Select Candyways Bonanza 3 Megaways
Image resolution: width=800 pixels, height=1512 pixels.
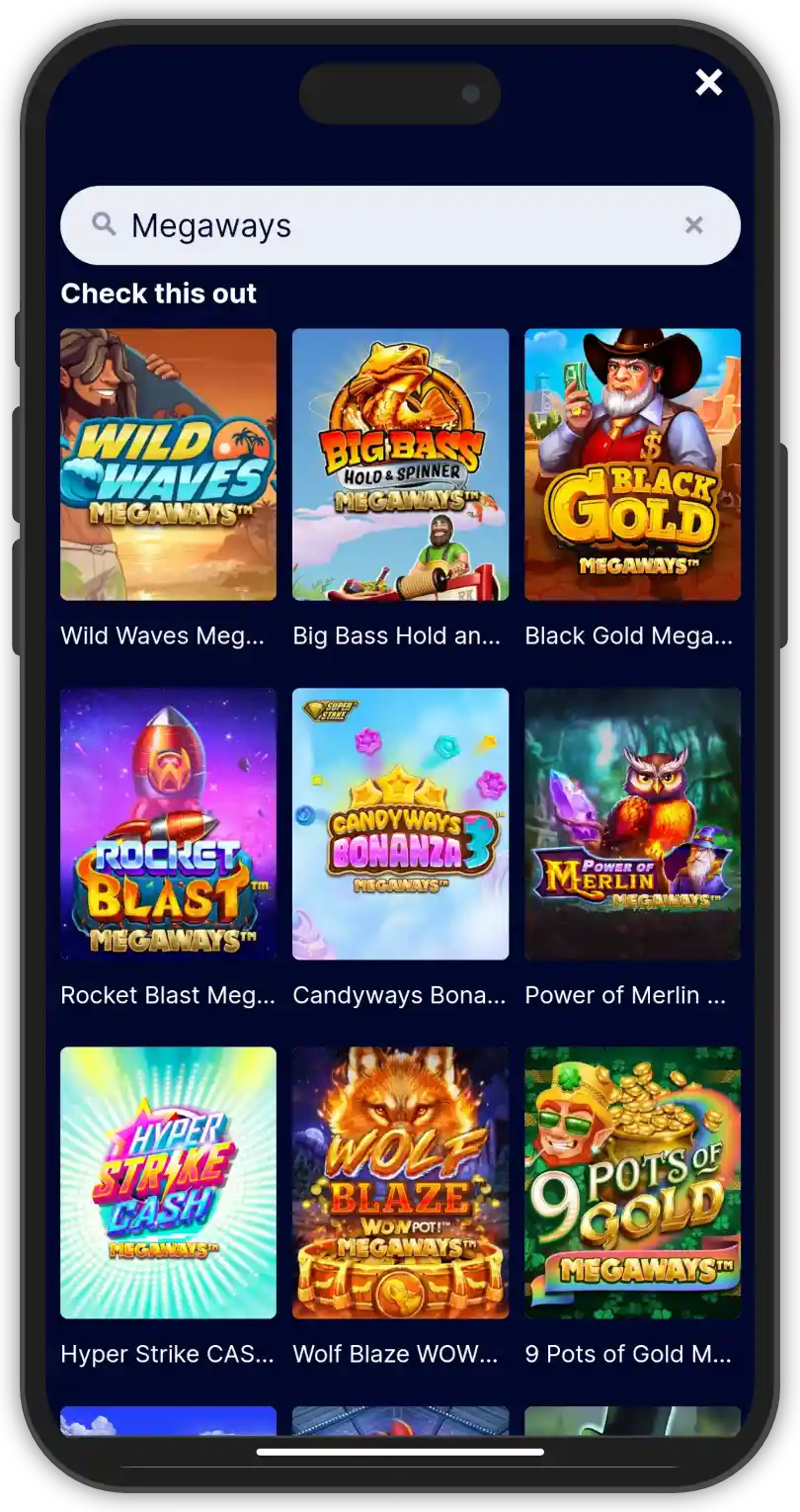400,823
